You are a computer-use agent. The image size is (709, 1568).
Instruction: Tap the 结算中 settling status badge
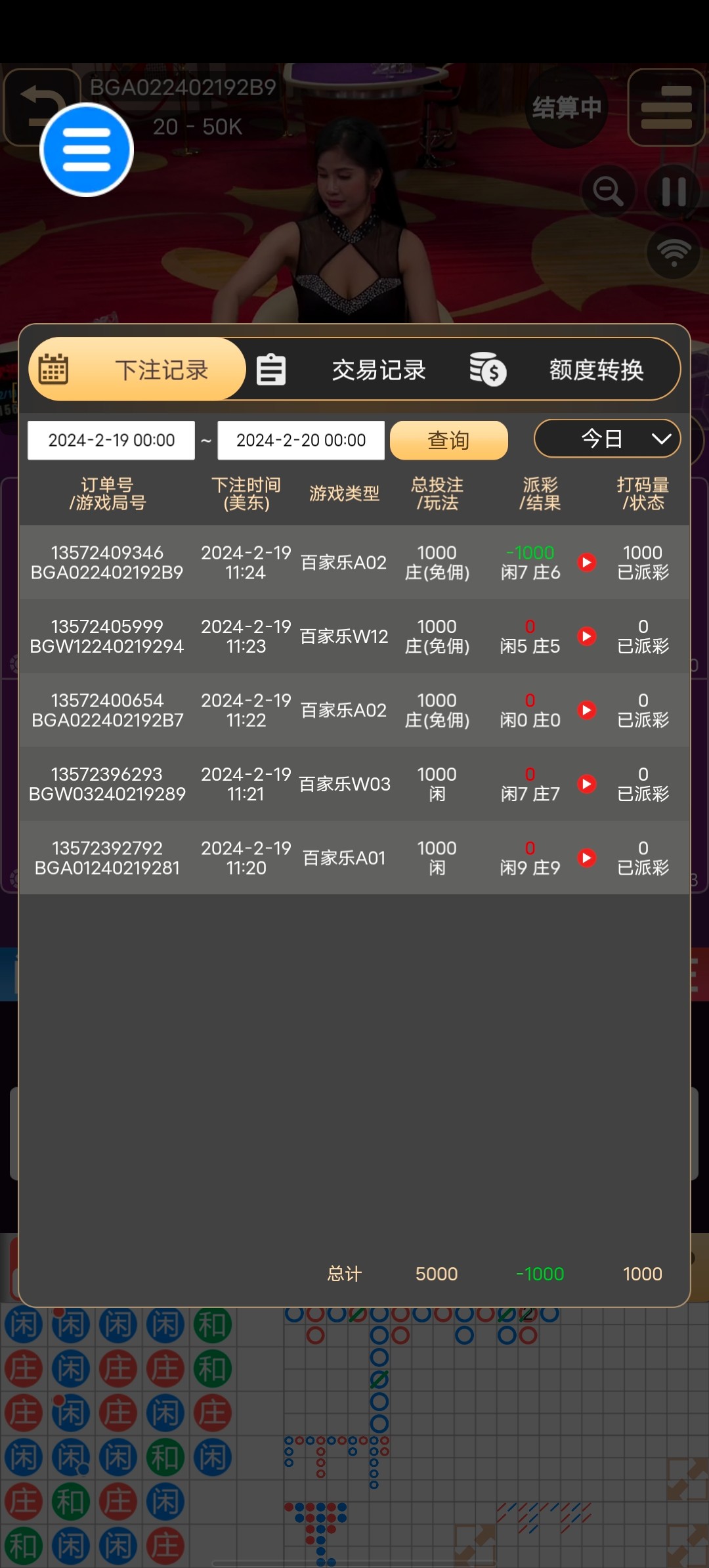click(x=567, y=108)
